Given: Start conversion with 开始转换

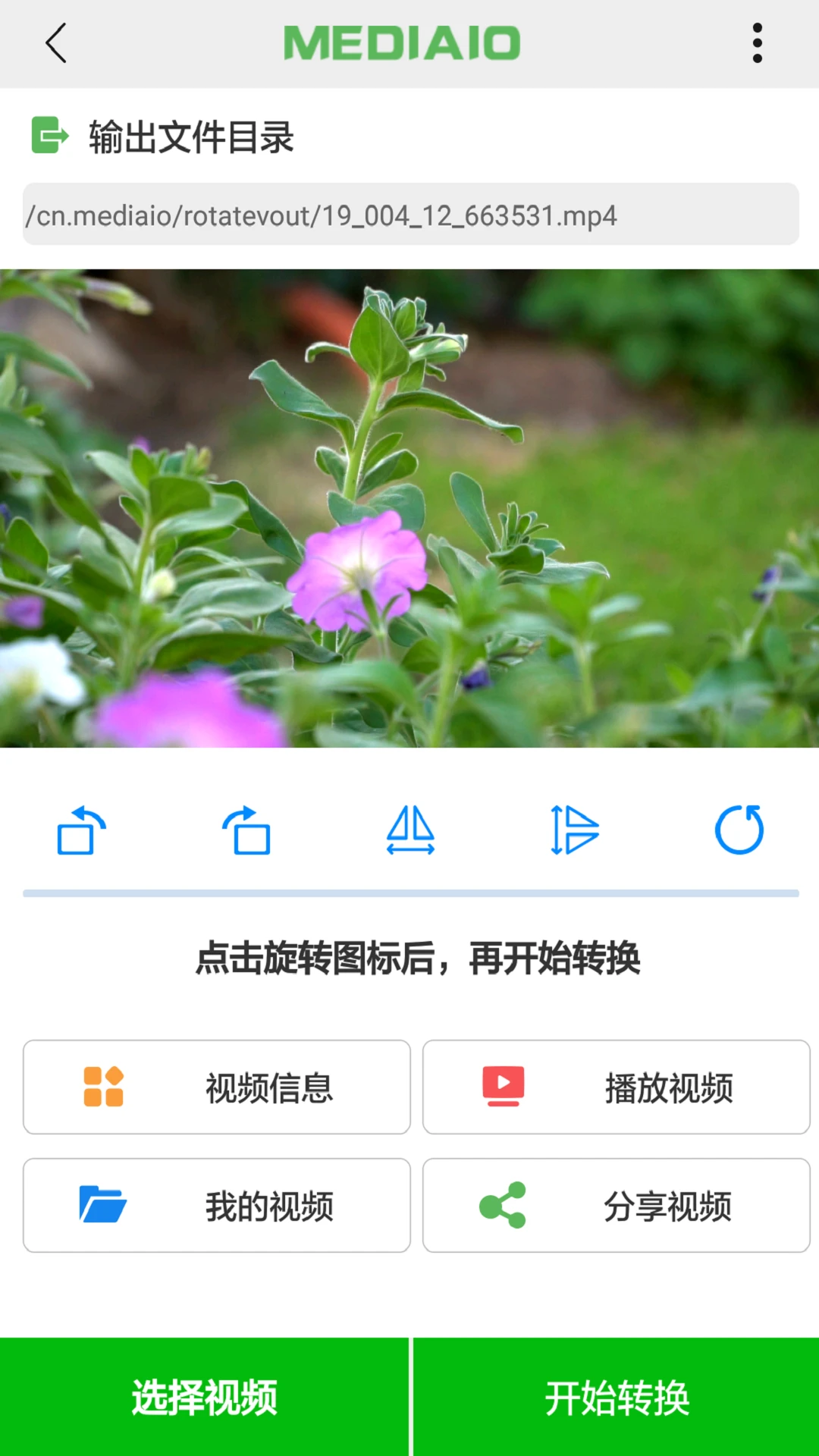Looking at the screenshot, I should (614, 1399).
